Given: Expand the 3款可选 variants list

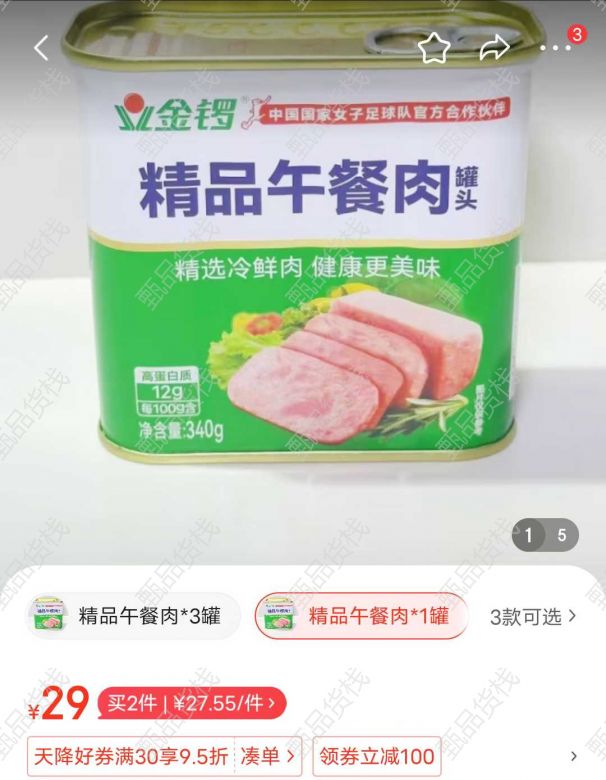Looking at the screenshot, I should (533, 617).
